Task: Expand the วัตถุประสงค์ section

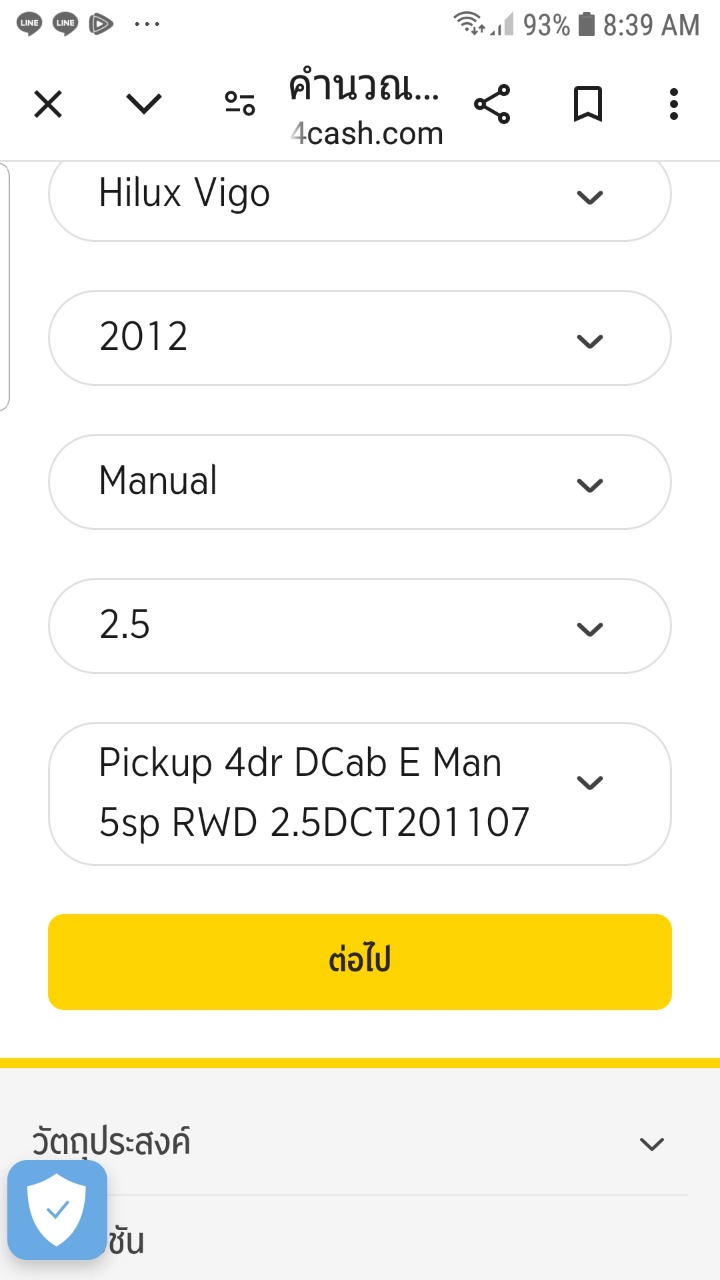Action: click(x=360, y=1142)
